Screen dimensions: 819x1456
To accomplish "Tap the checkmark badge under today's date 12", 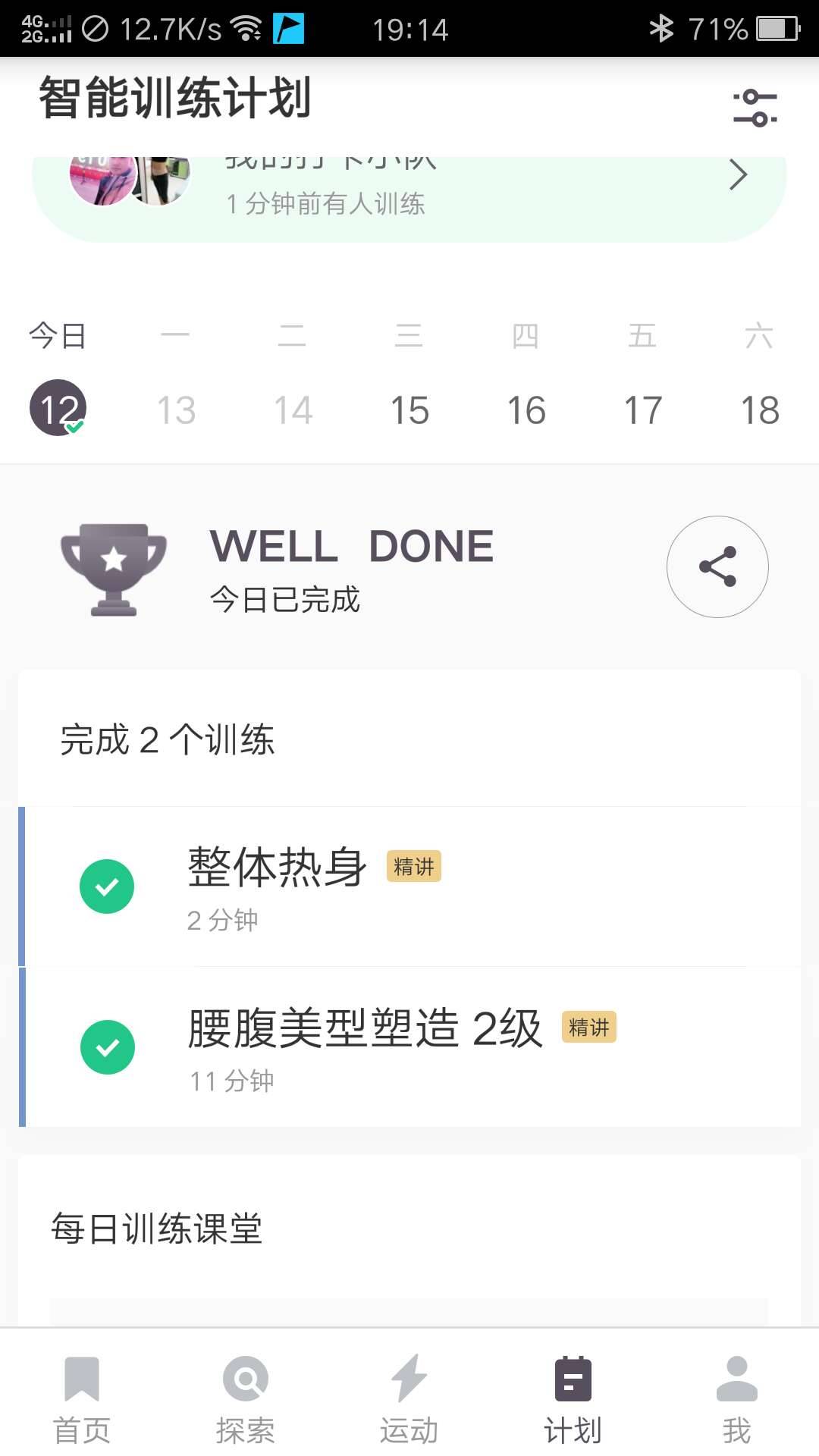I will click(x=74, y=426).
